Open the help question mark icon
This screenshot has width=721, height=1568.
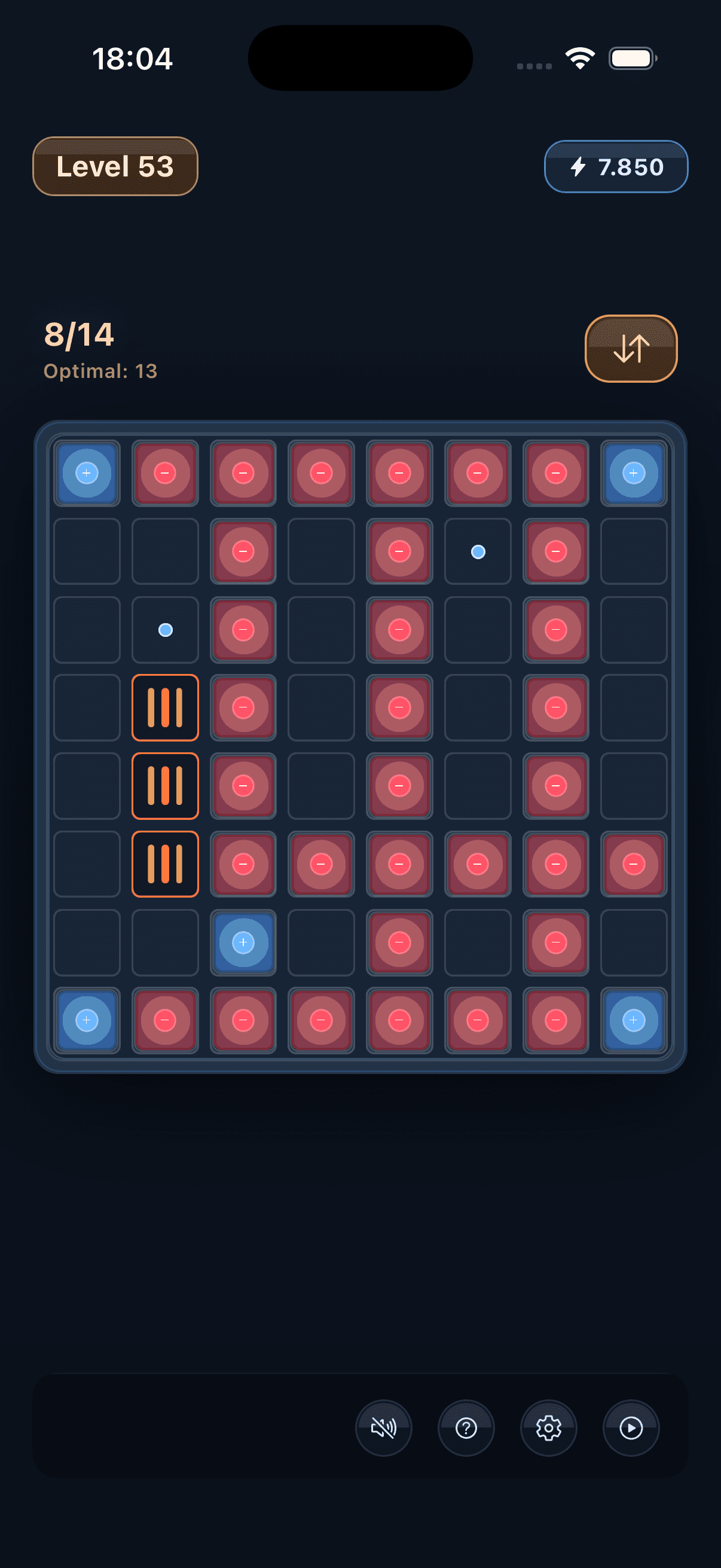[467, 1427]
